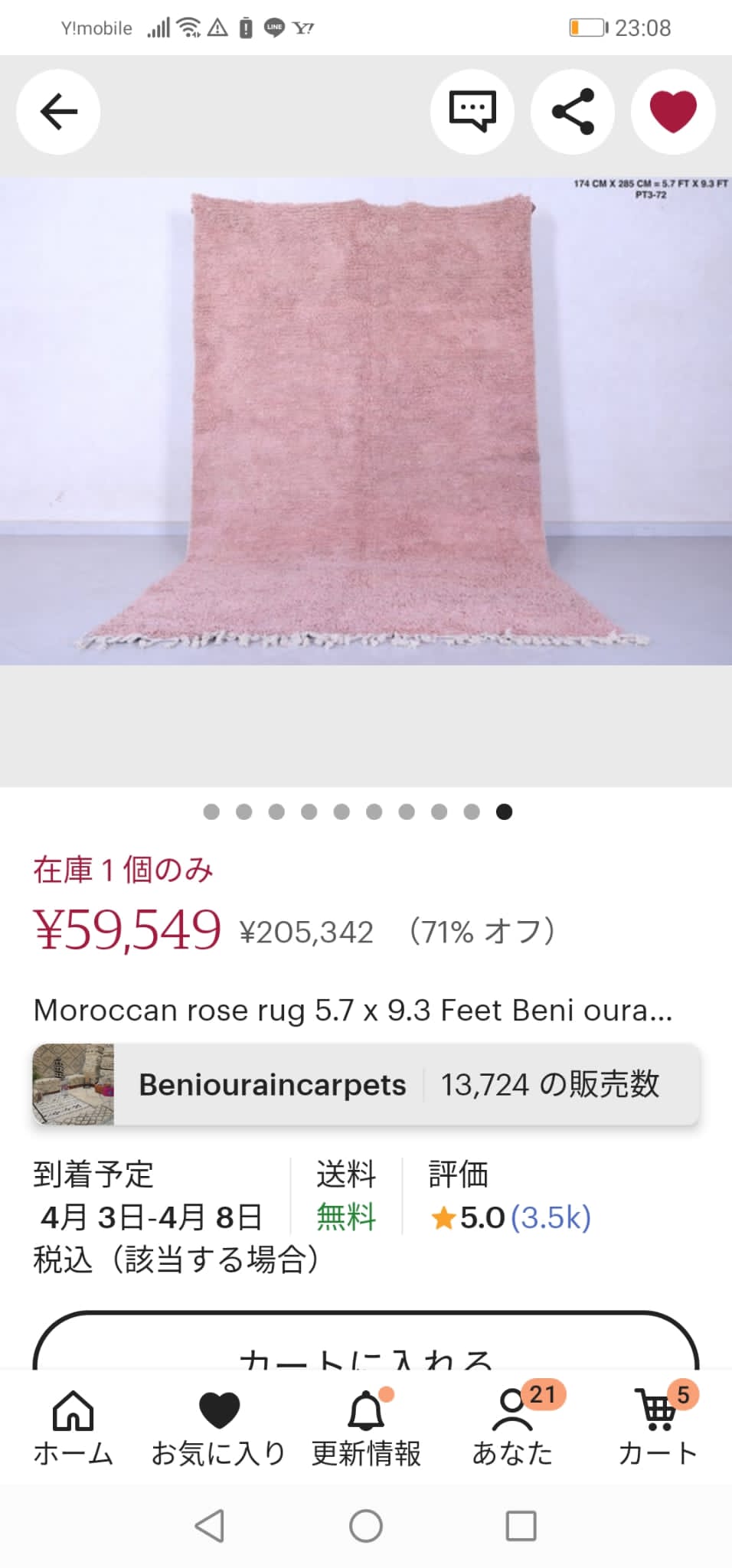Screen dimensions: 732x1568
Task: Go back using the arrow icon
Action: (x=58, y=112)
